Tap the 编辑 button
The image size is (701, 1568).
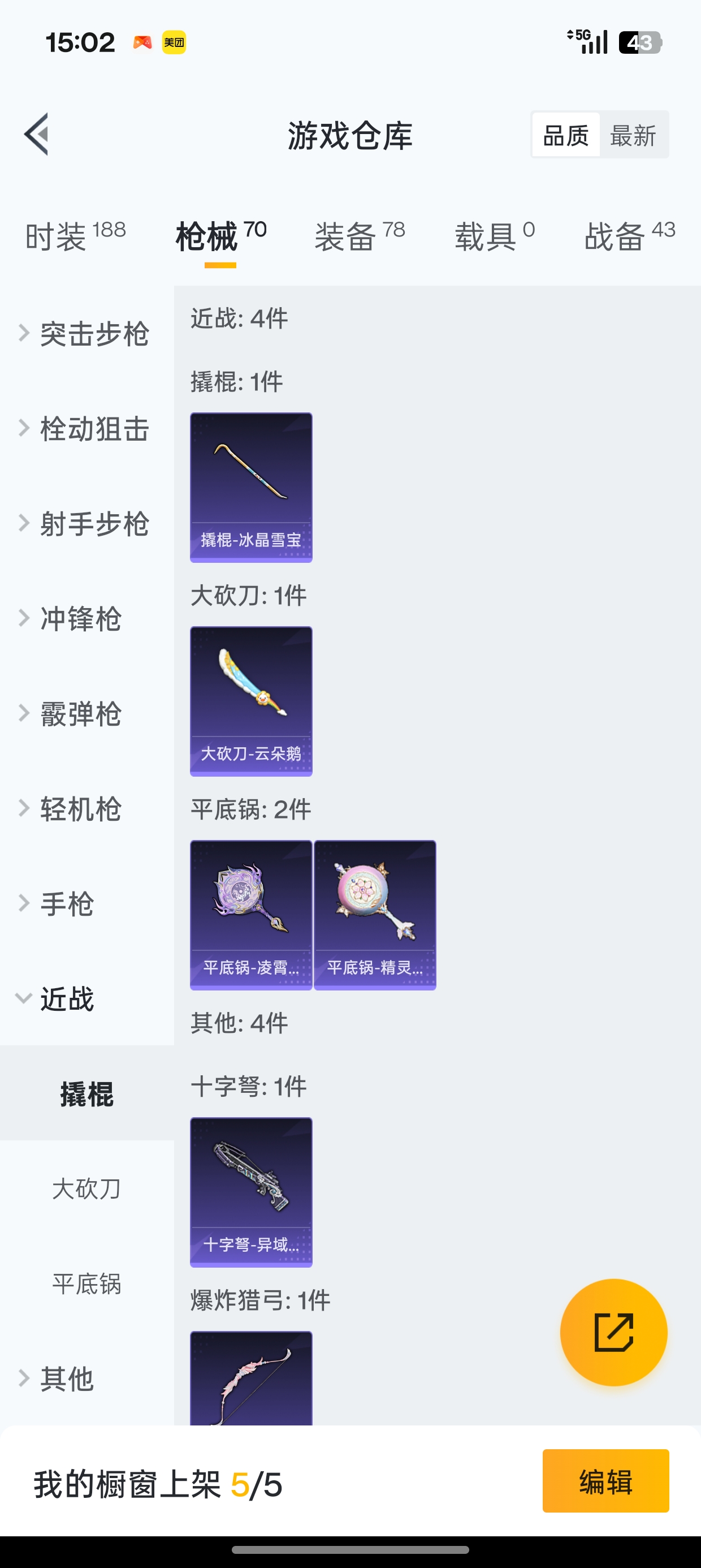coord(605,1480)
